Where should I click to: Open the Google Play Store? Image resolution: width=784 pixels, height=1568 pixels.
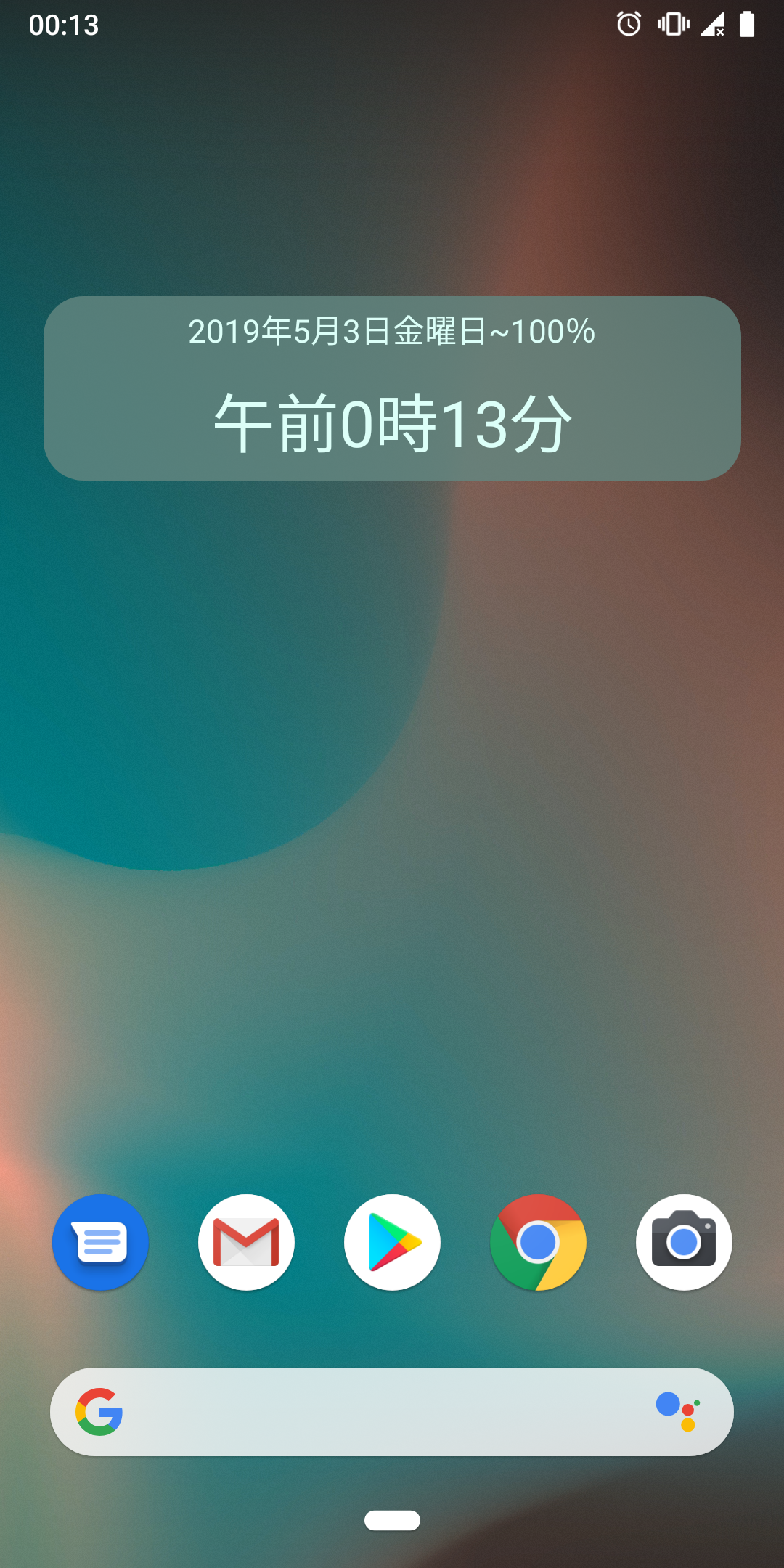pyautogui.click(x=392, y=1242)
